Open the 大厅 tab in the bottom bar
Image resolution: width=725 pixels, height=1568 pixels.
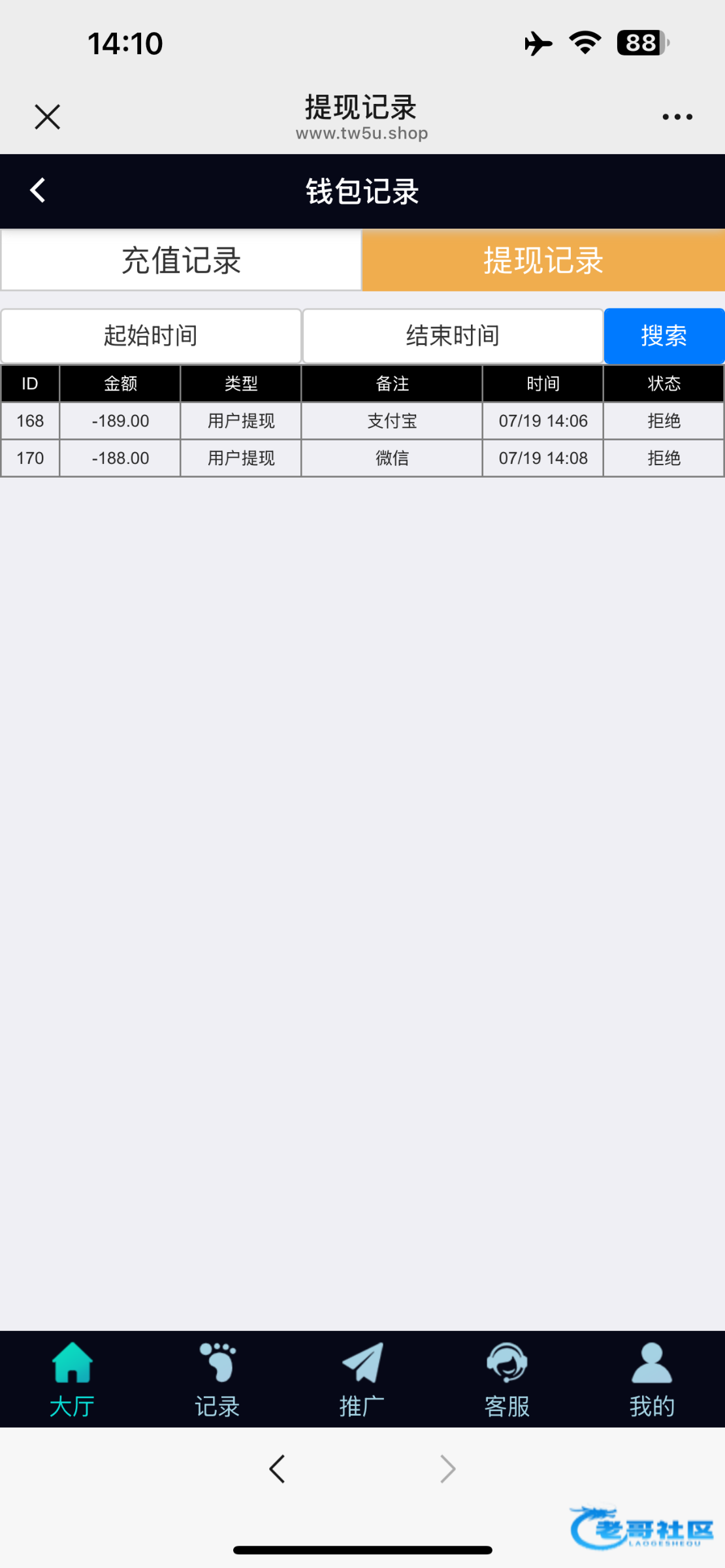click(72, 1379)
